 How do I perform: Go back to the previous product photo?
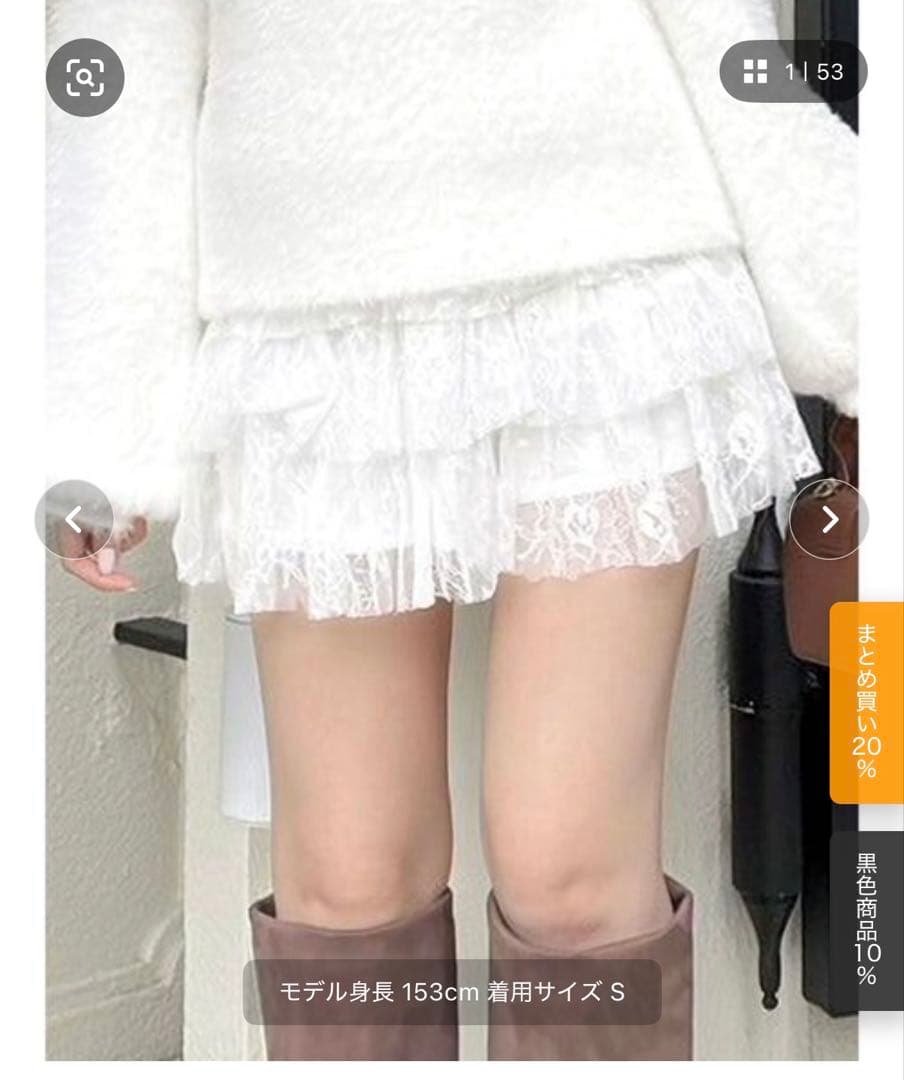point(75,520)
